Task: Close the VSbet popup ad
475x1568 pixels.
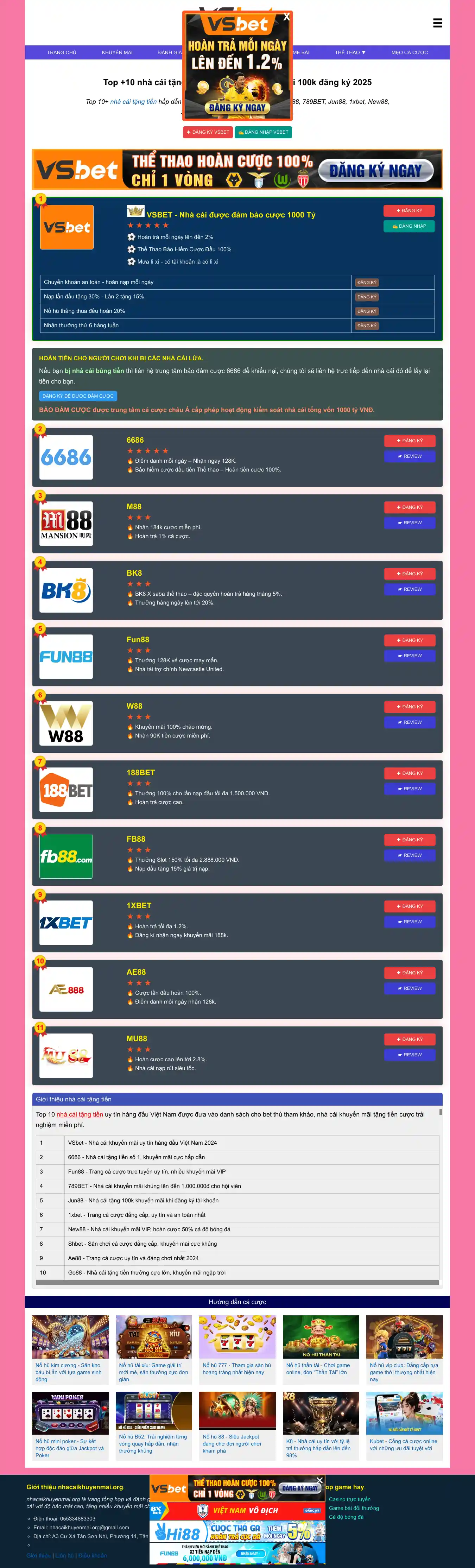Action: (x=286, y=17)
